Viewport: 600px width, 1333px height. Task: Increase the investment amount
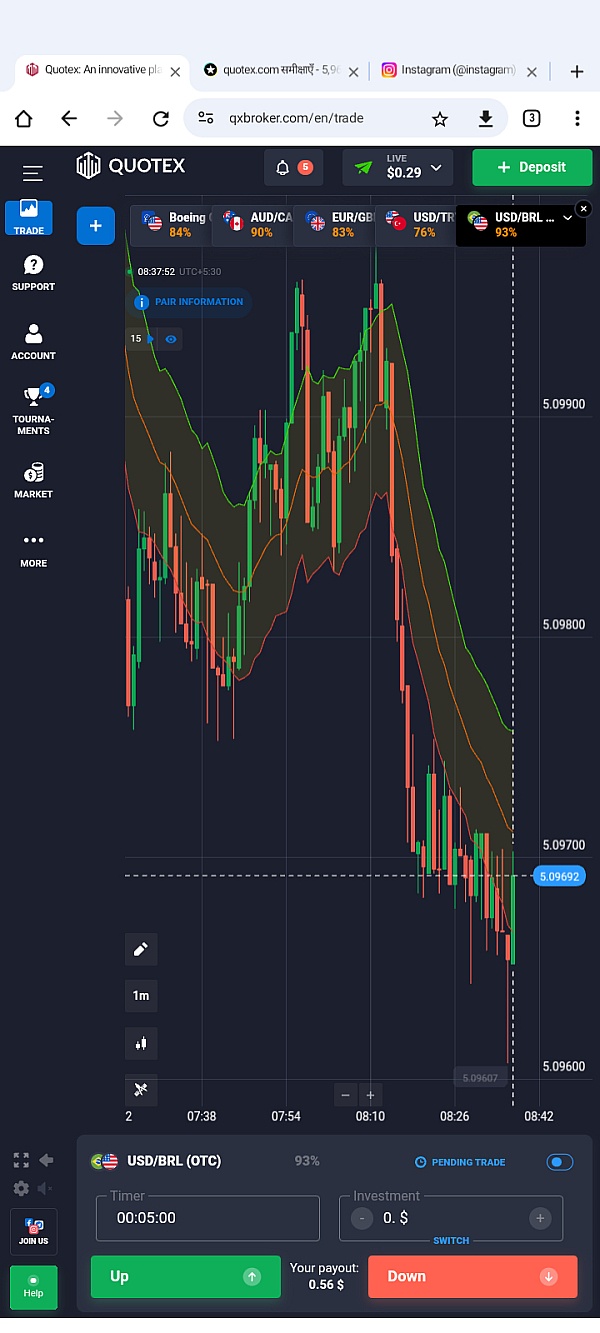540,1218
